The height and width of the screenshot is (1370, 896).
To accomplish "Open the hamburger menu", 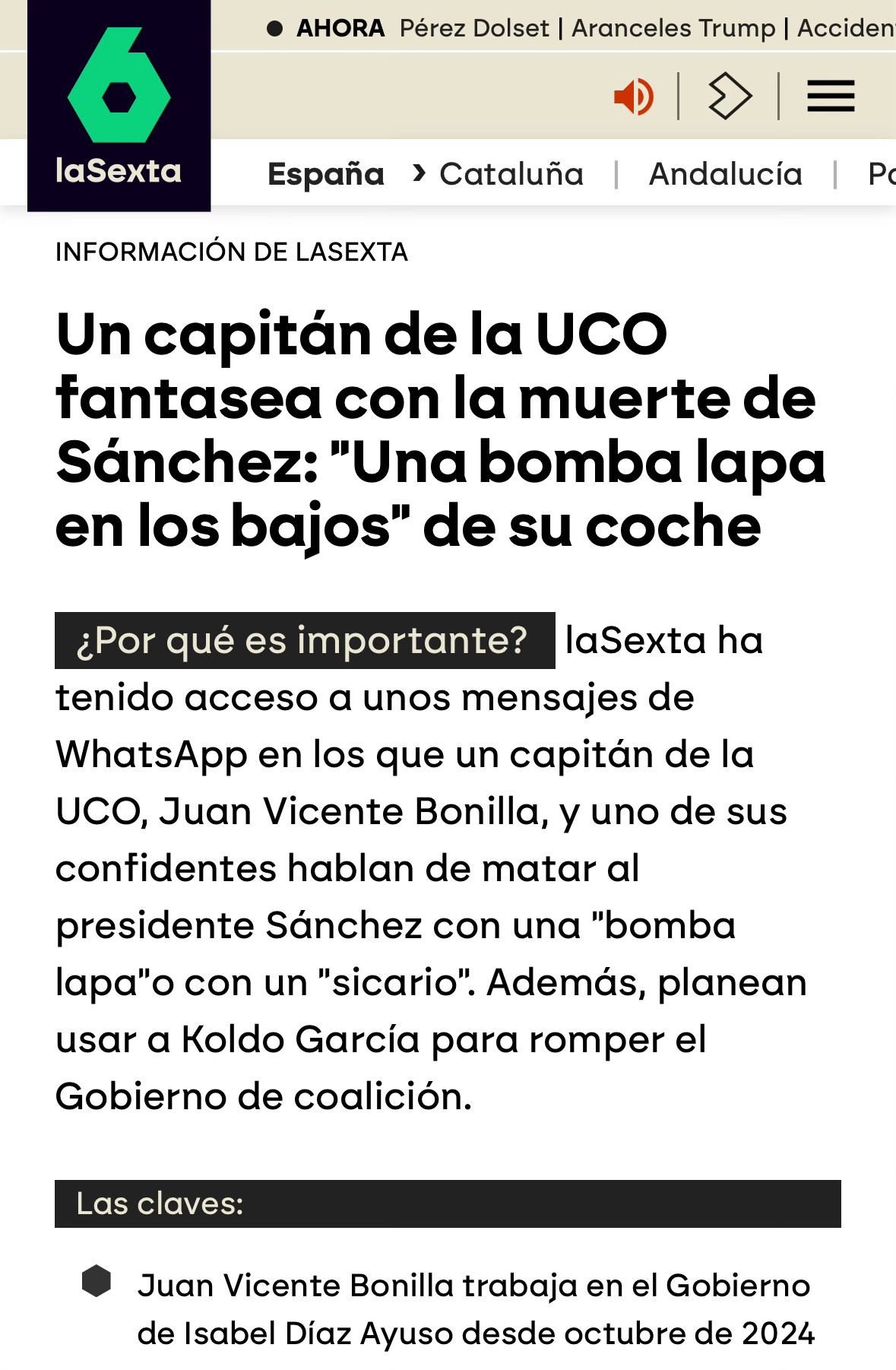I will tap(830, 97).
